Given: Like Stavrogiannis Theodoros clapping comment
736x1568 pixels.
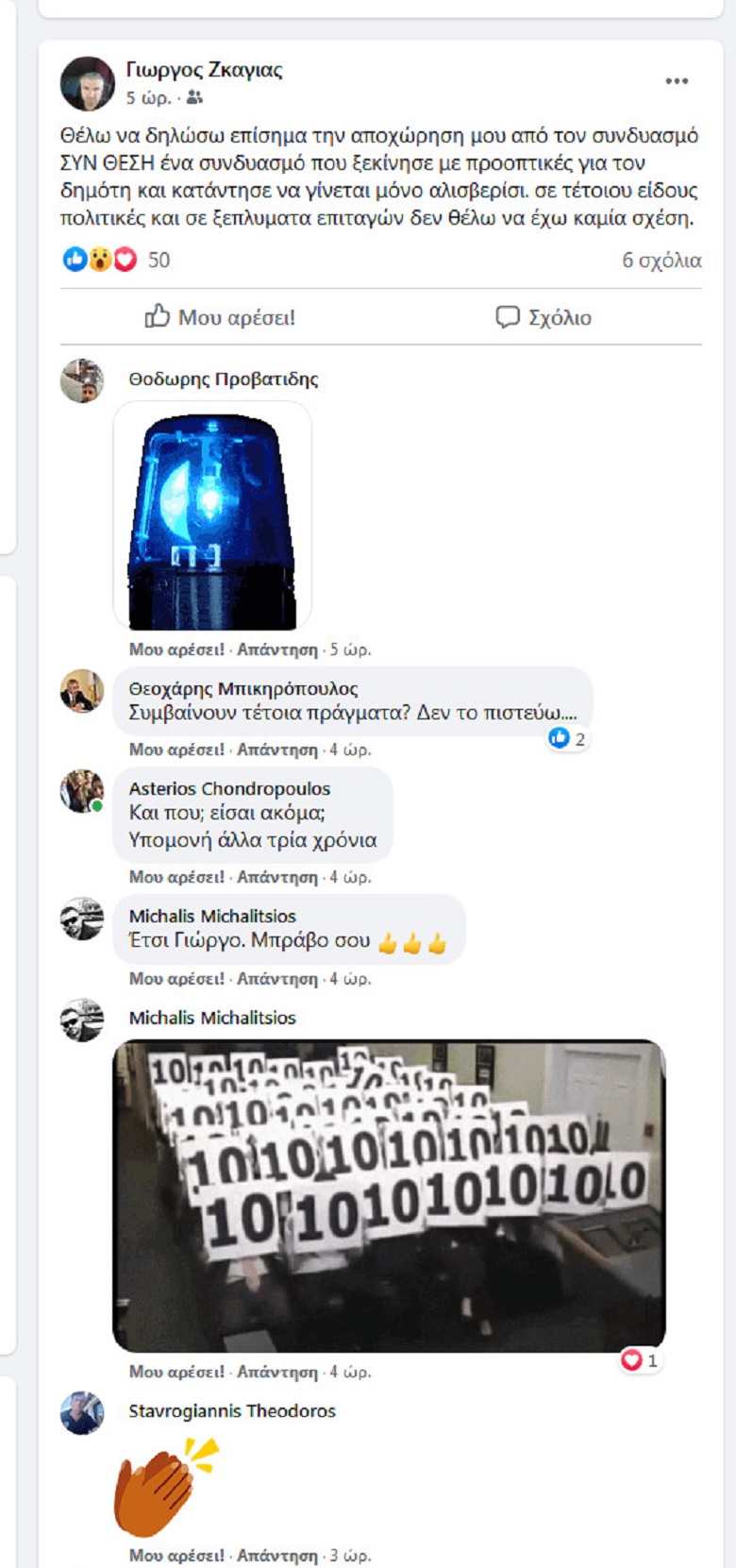Looking at the screenshot, I should pyautogui.click(x=176, y=1555).
